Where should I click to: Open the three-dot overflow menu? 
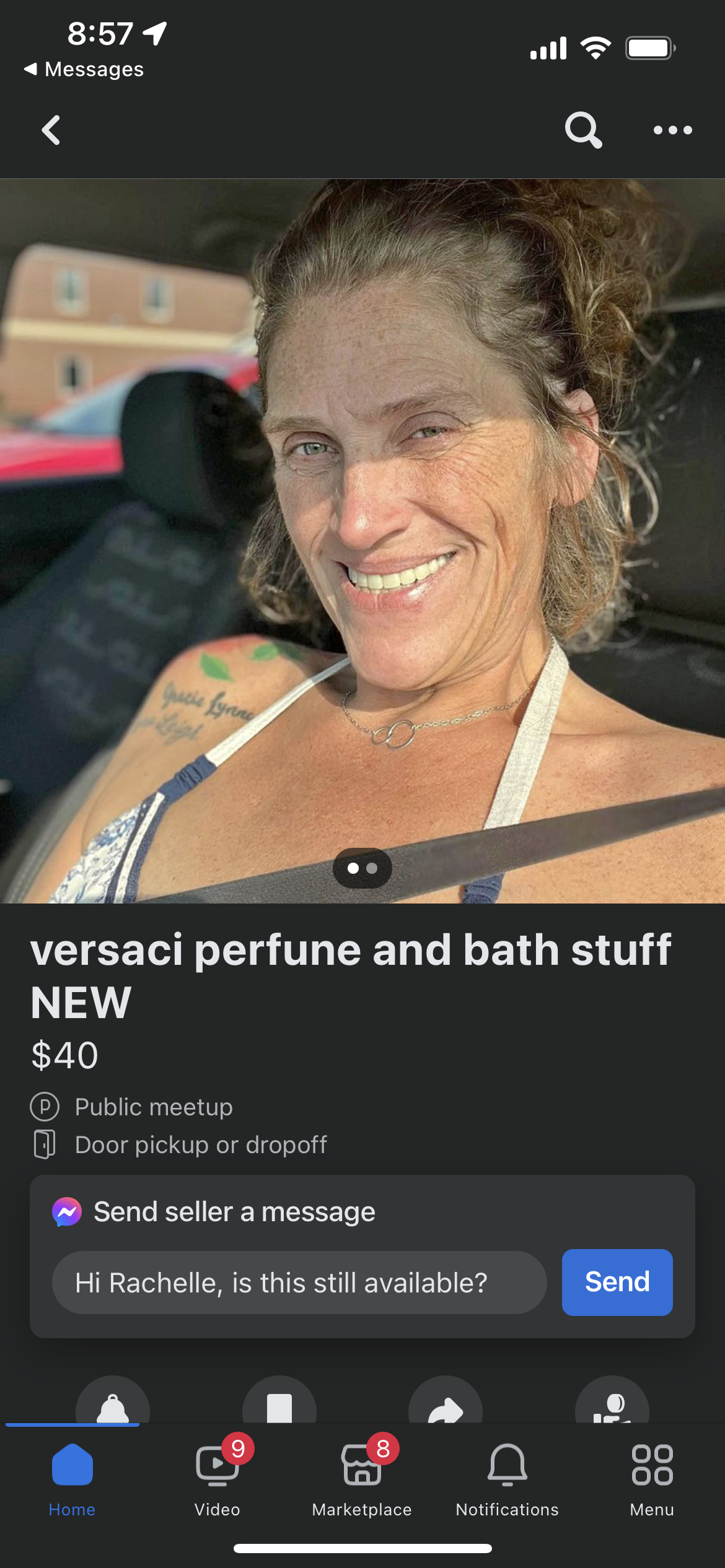point(672,130)
